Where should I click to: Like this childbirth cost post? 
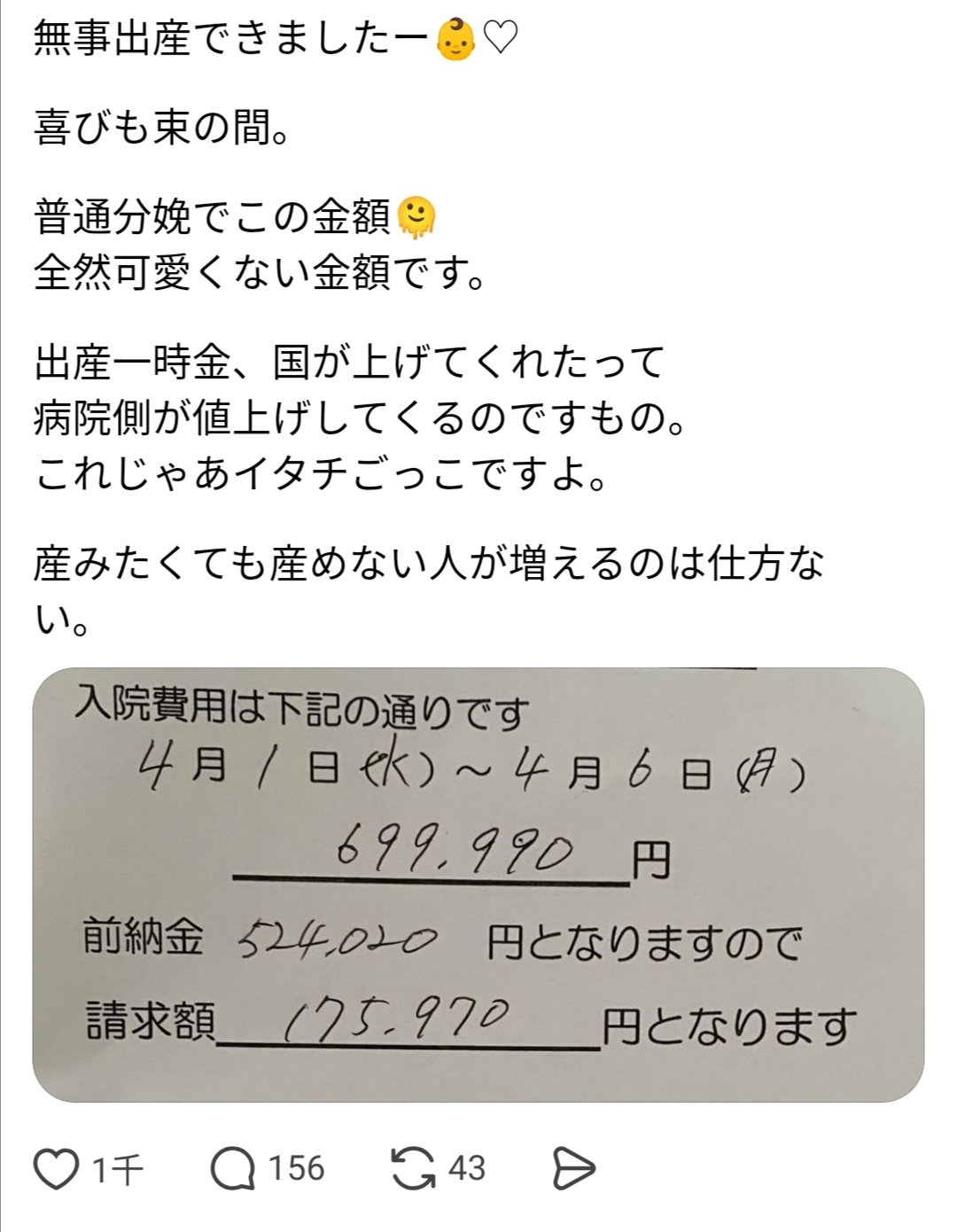56,1169
